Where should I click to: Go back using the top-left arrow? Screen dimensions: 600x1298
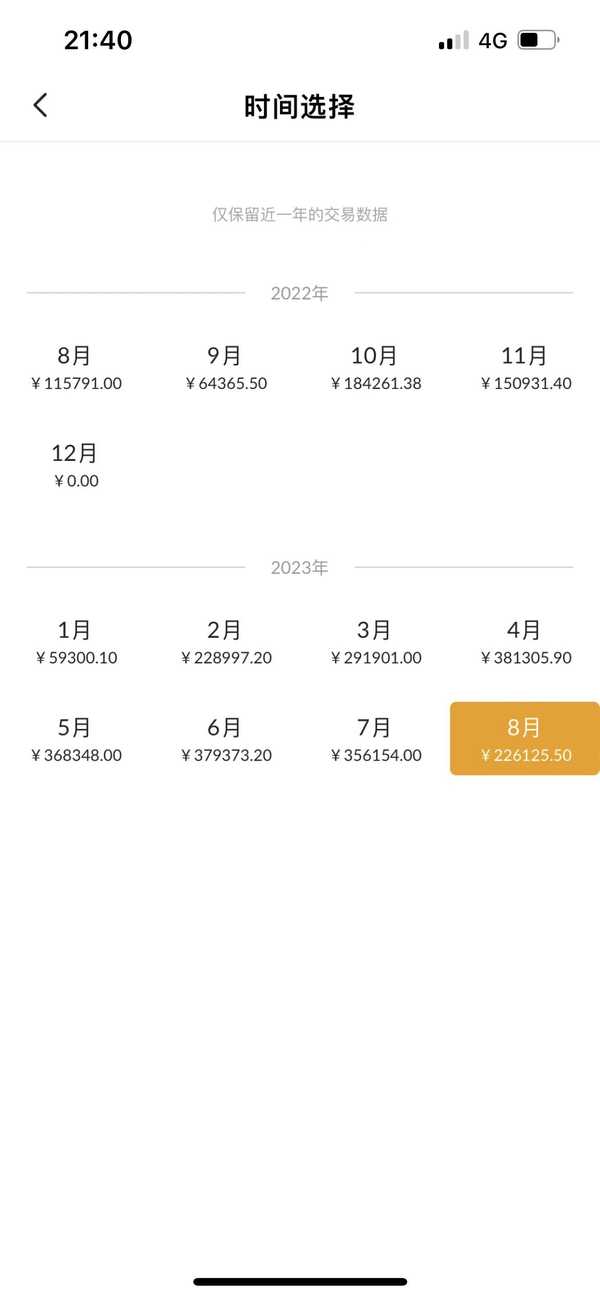coord(40,105)
